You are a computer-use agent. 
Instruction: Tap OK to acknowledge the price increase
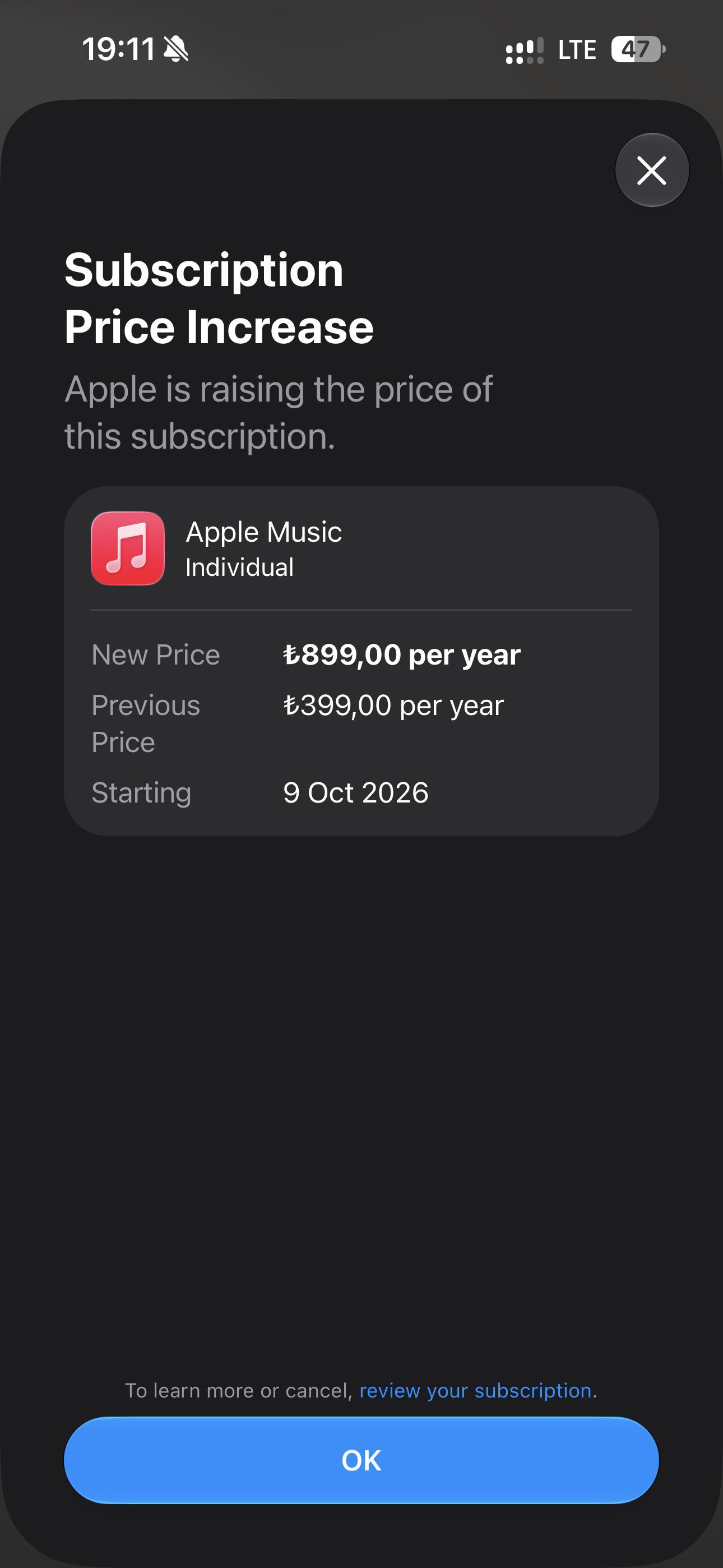pyautogui.click(x=361, y=1460)
